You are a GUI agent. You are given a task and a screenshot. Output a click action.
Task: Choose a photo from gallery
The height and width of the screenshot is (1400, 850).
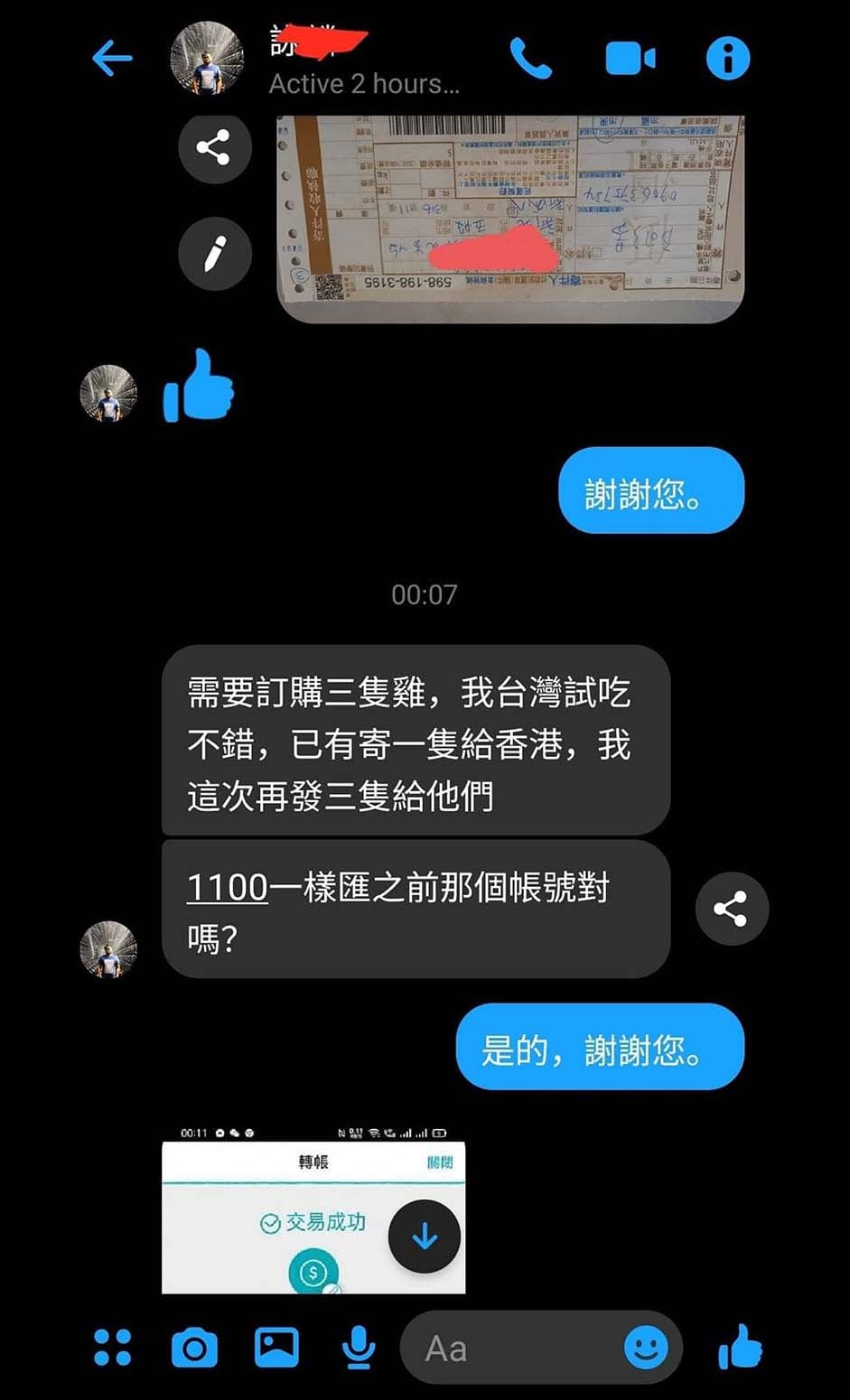pyautogui.click(x=276, y=1348)
